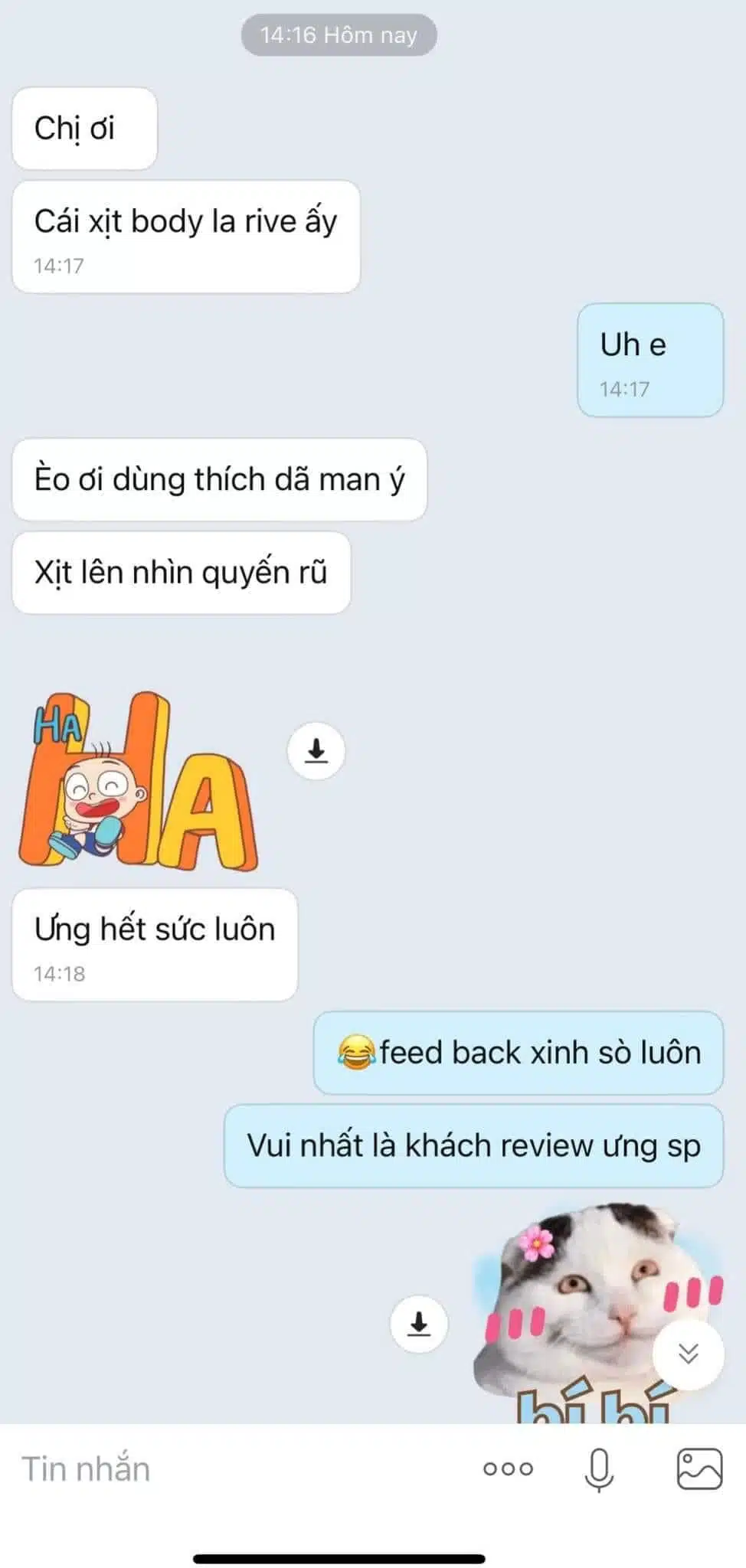
Task: Open the HA HA laughing sticker
Action: tap(138, 781)
